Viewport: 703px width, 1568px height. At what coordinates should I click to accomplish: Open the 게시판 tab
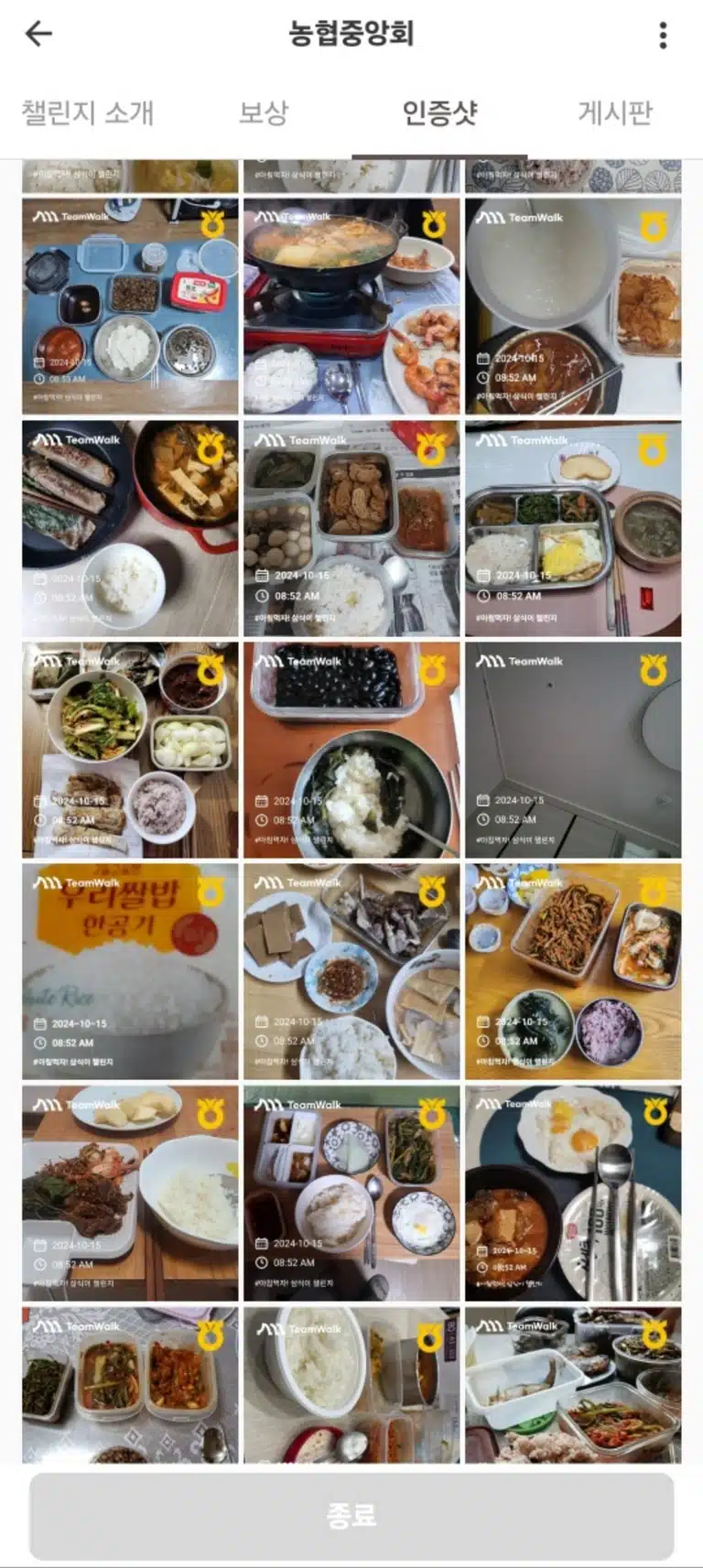click(615, 113)
